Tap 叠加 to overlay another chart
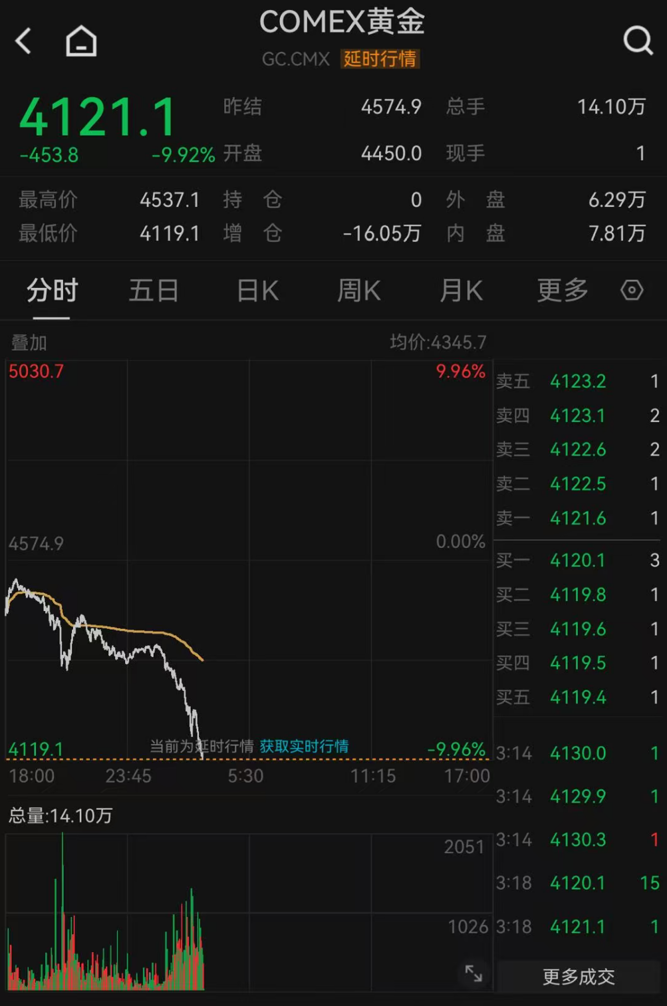 (29, 343)
